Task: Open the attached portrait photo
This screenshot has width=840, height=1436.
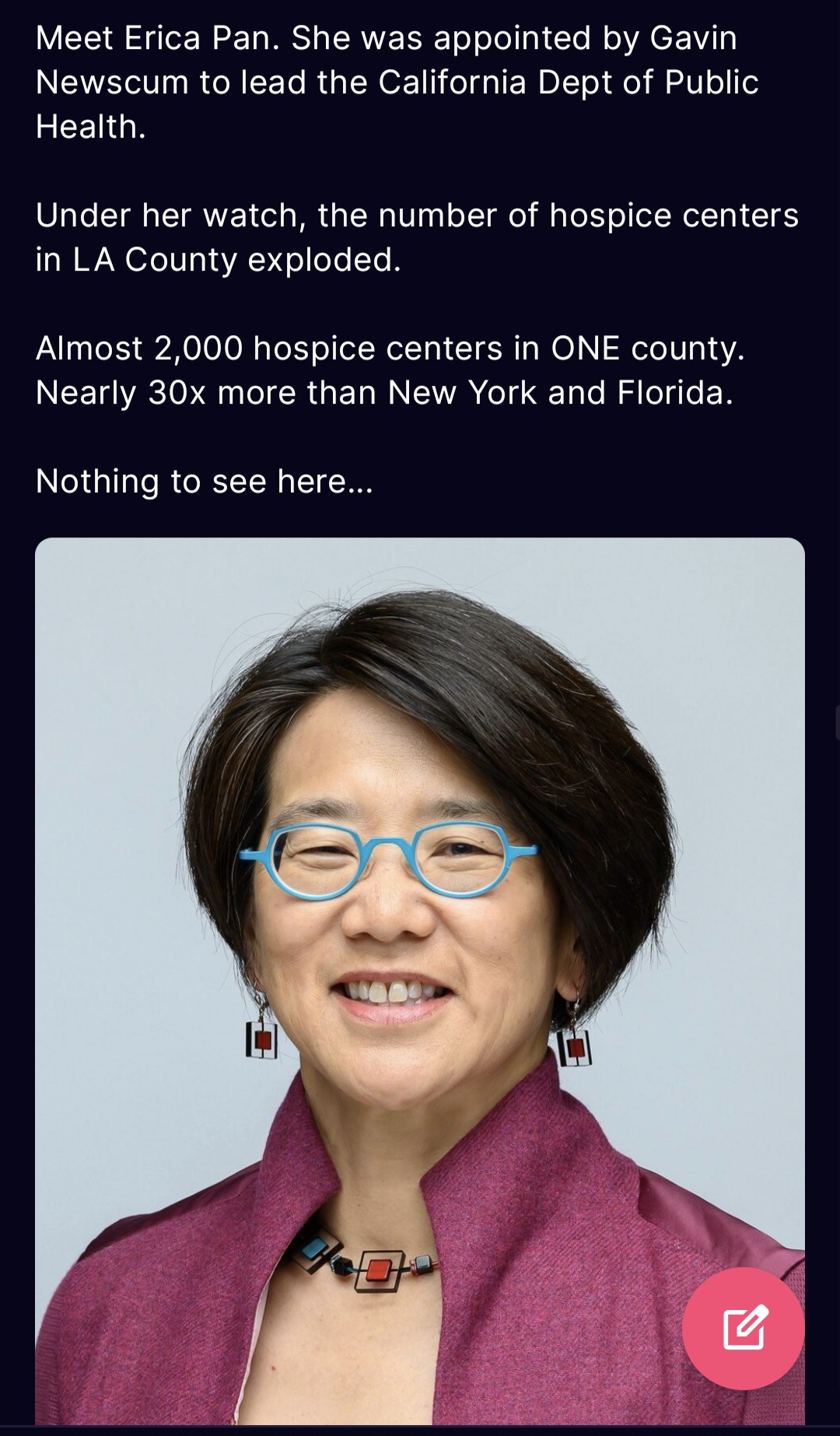Action: tap(419, 933)
